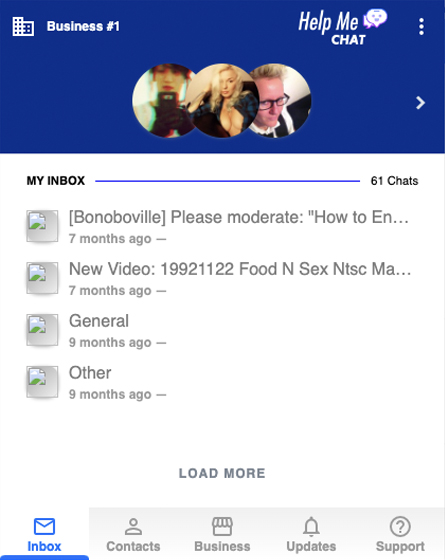Open the three-dot overflow menu

pos(421,26)
